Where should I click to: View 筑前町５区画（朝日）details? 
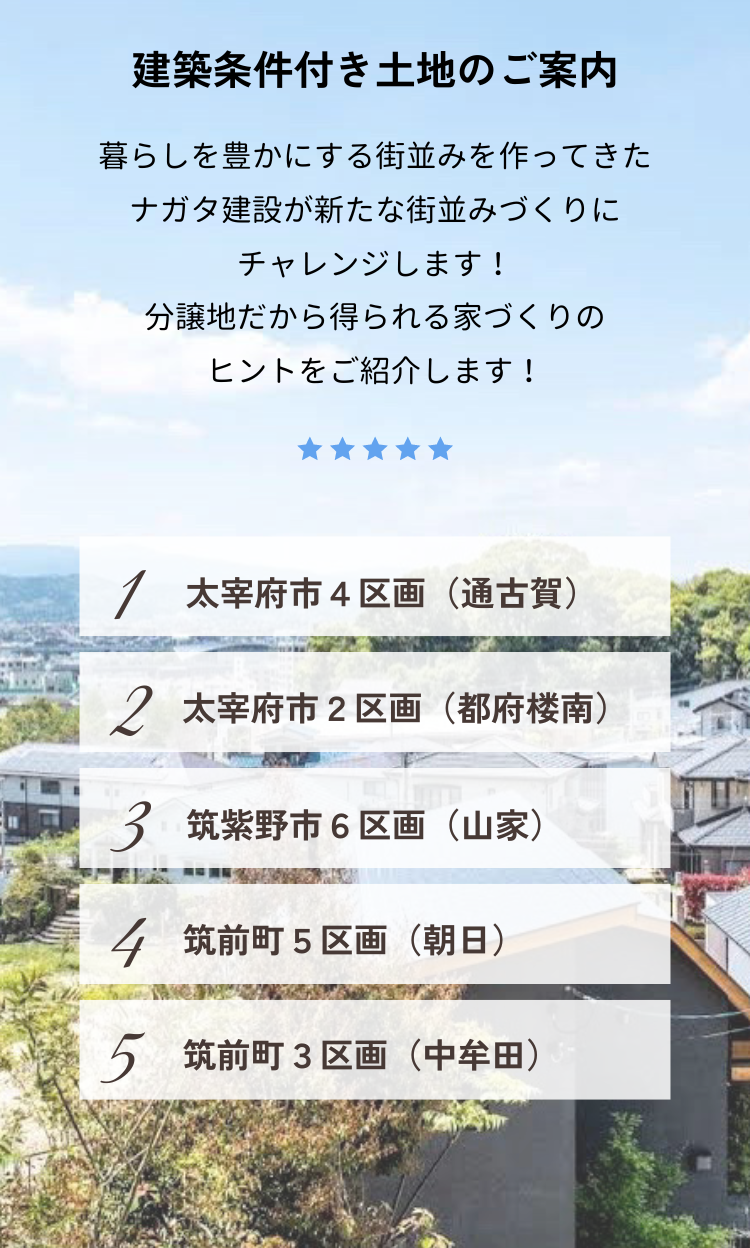tap(375, 940)
